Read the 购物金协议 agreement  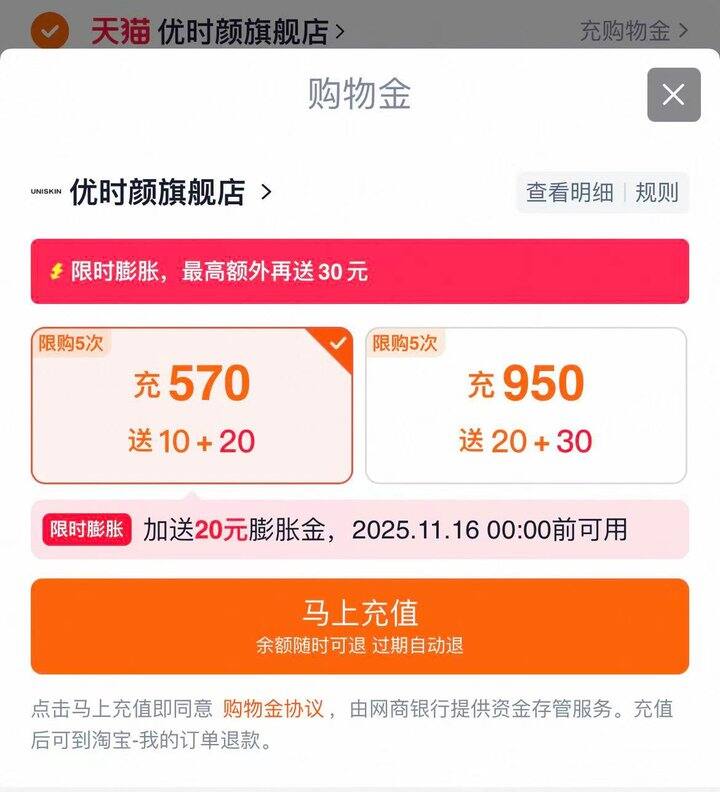pos(273,709)
